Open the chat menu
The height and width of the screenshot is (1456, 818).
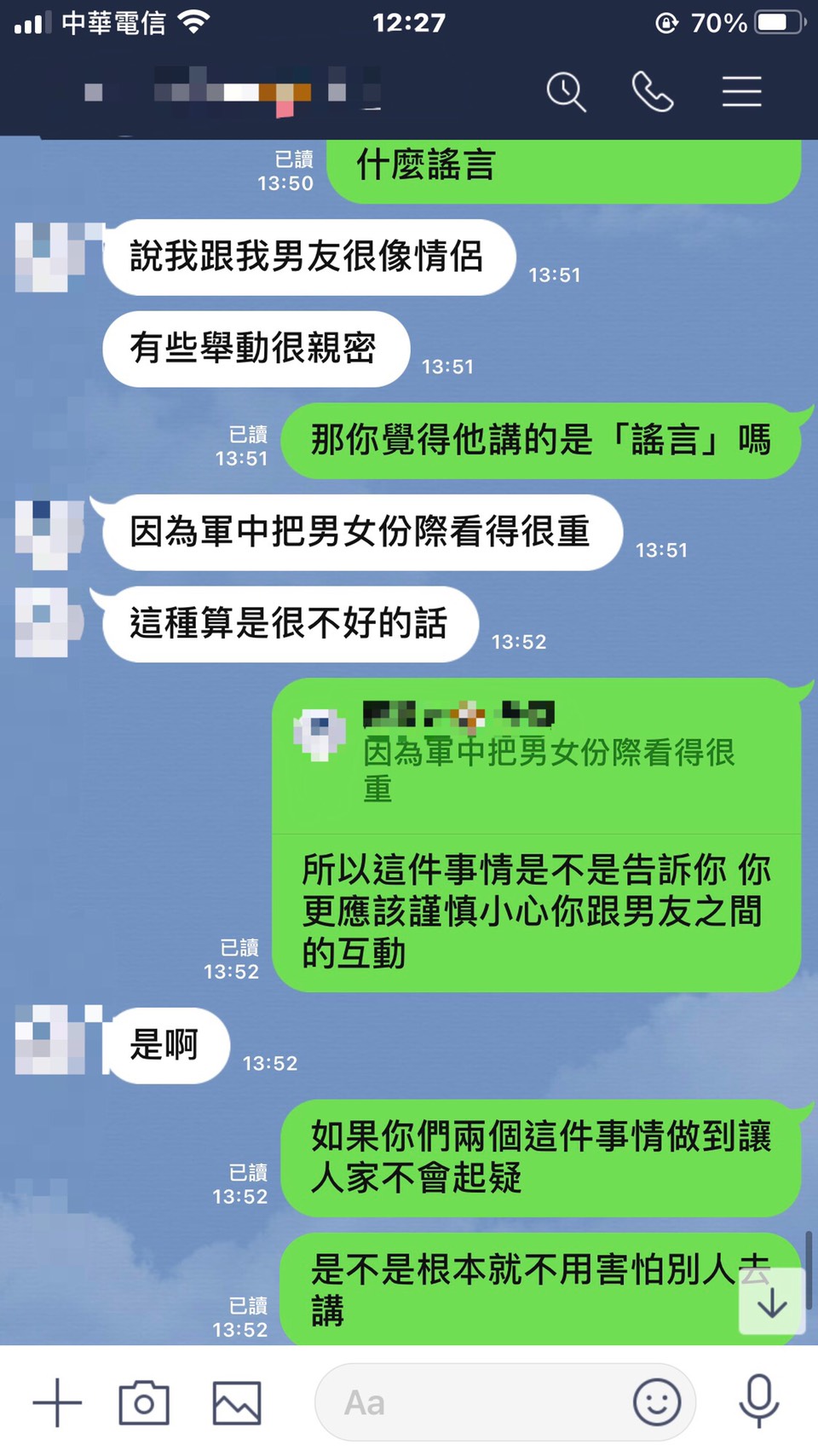pyautogui.click(x=741, y=92)
